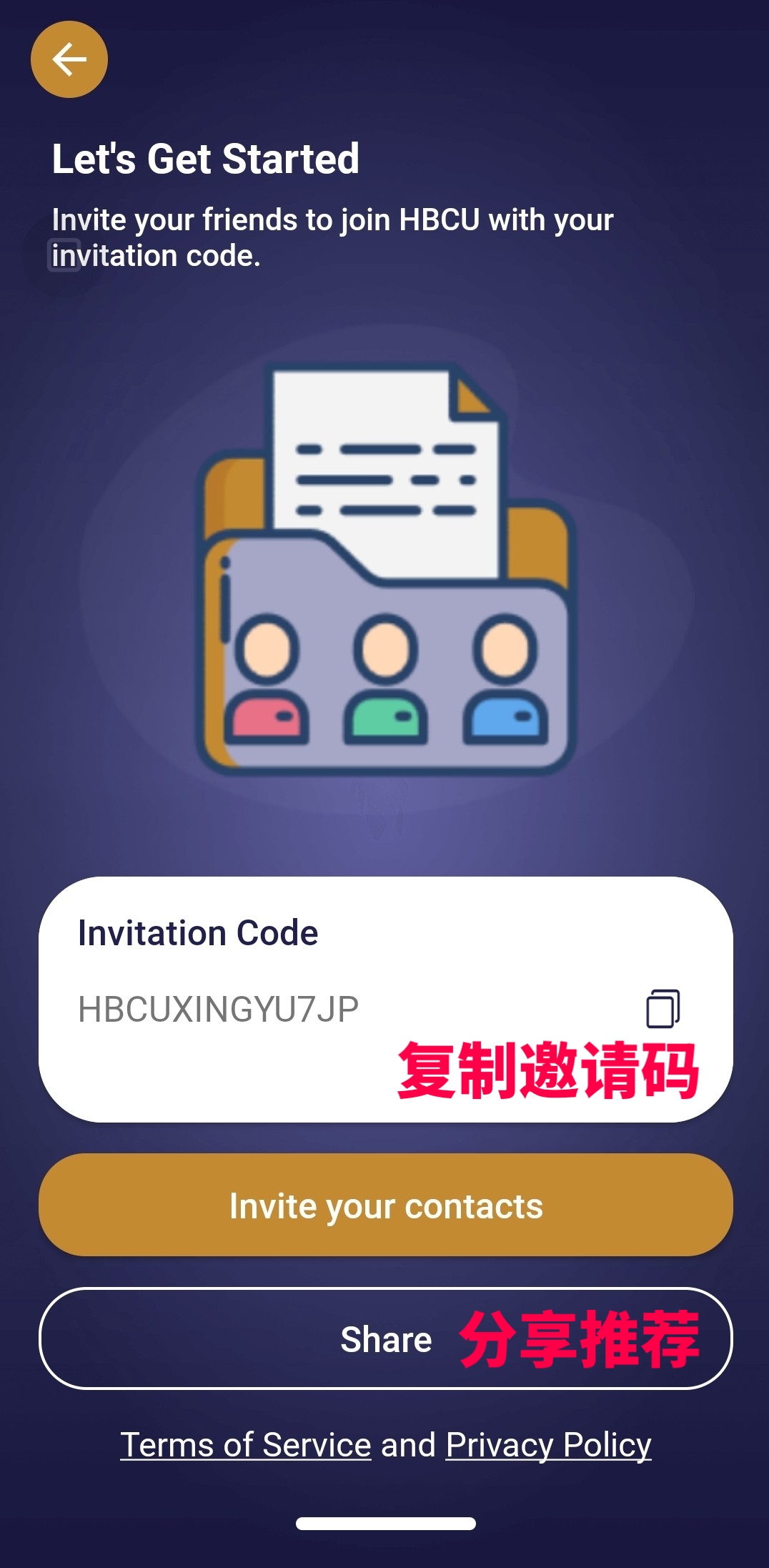The width and height of the screenshot is (769, 1568).
Task: Share the invitation code
Action: (x=386, y=1339)
